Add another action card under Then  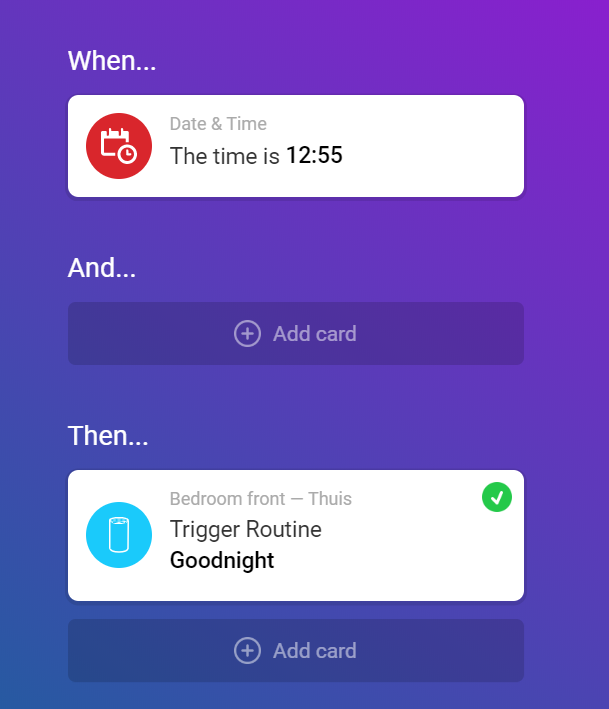pyautogui.click(x=295, y=651)
